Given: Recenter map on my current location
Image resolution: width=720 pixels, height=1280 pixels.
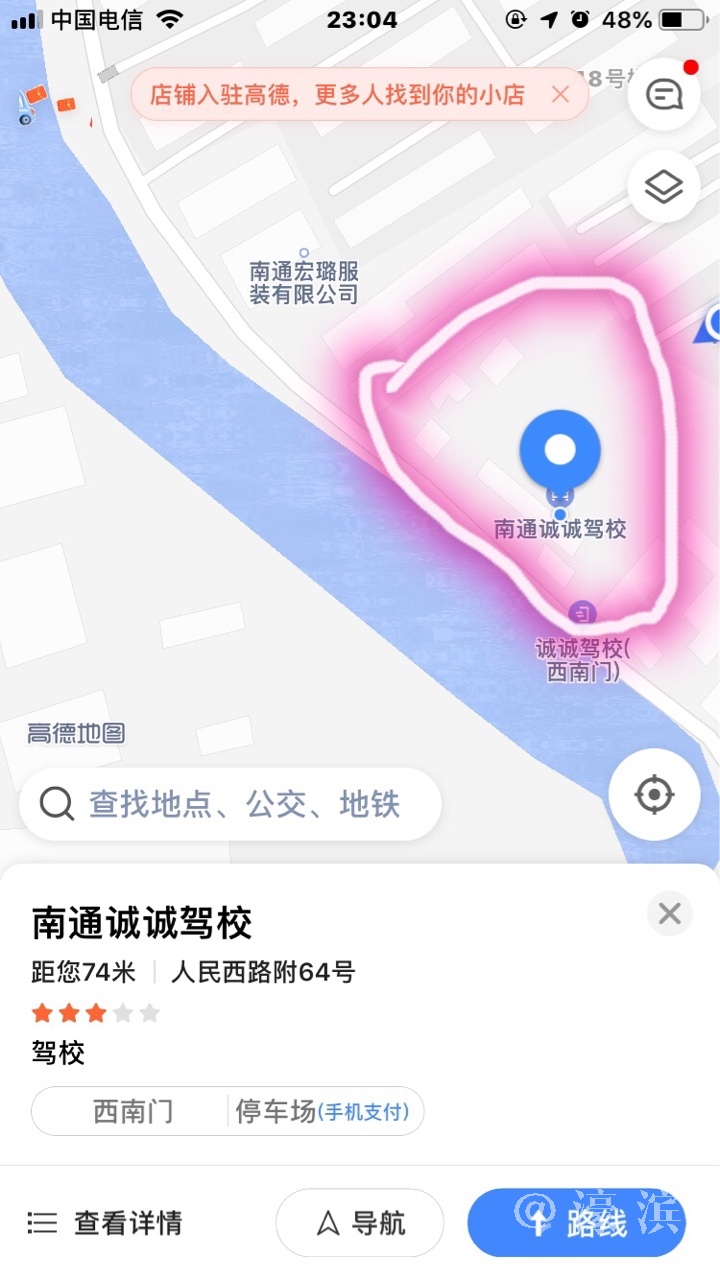Looking at the screenshot, I should coord(655,795).
